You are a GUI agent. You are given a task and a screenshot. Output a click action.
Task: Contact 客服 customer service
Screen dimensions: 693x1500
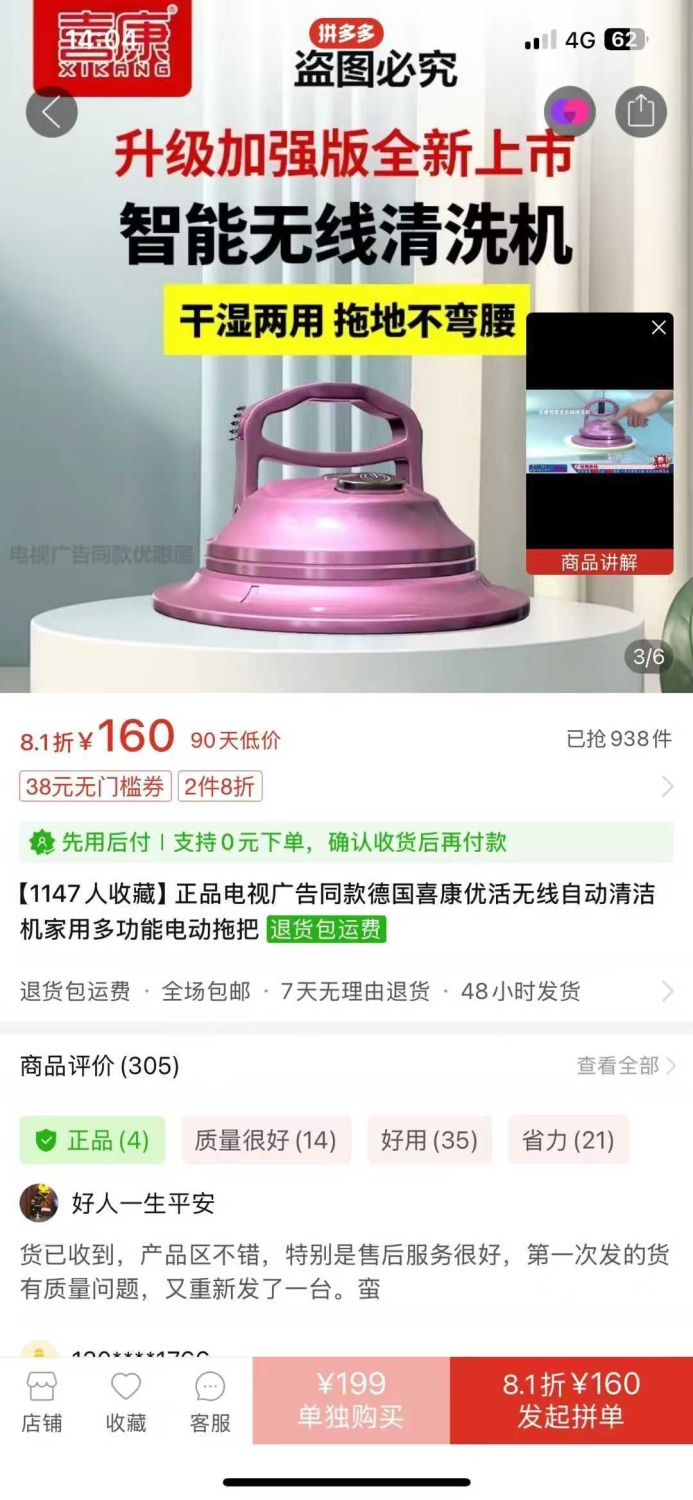(210, 1402)
